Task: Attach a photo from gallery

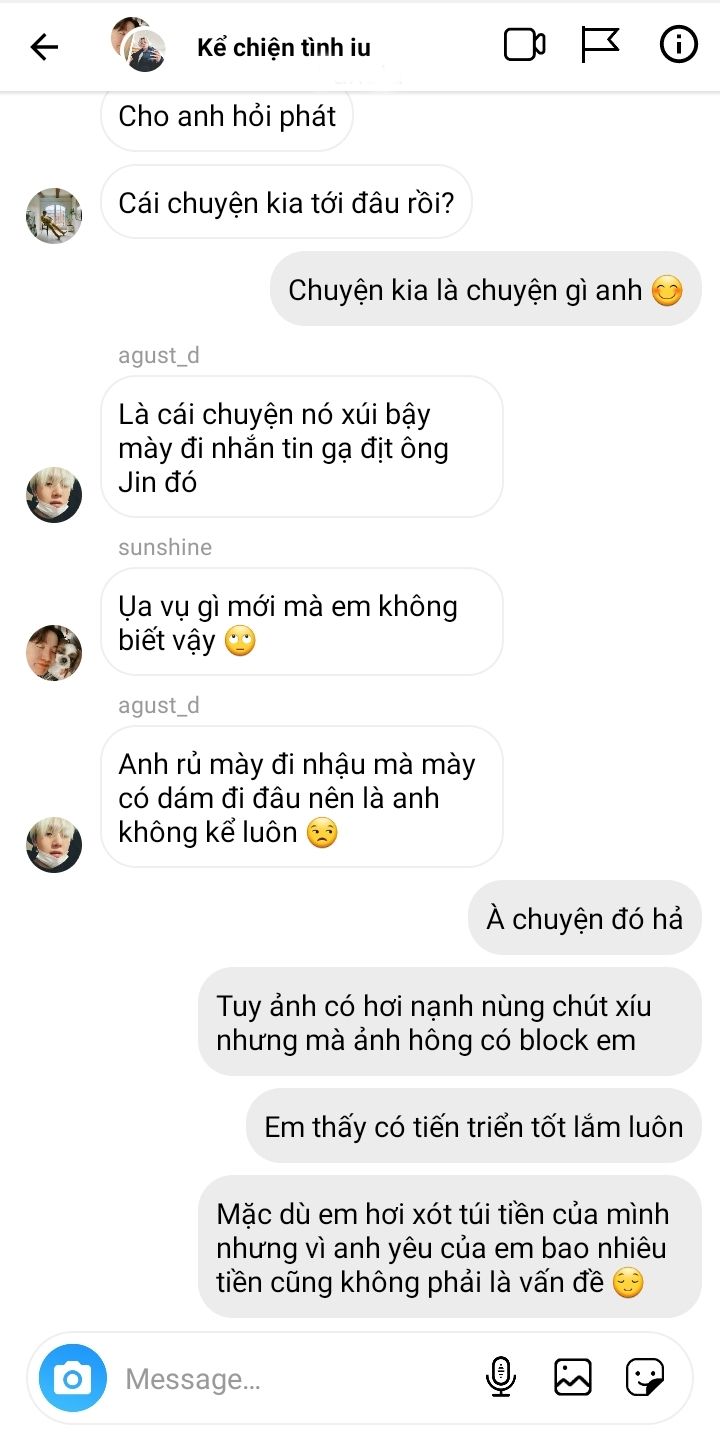Action: [573, 1378]
